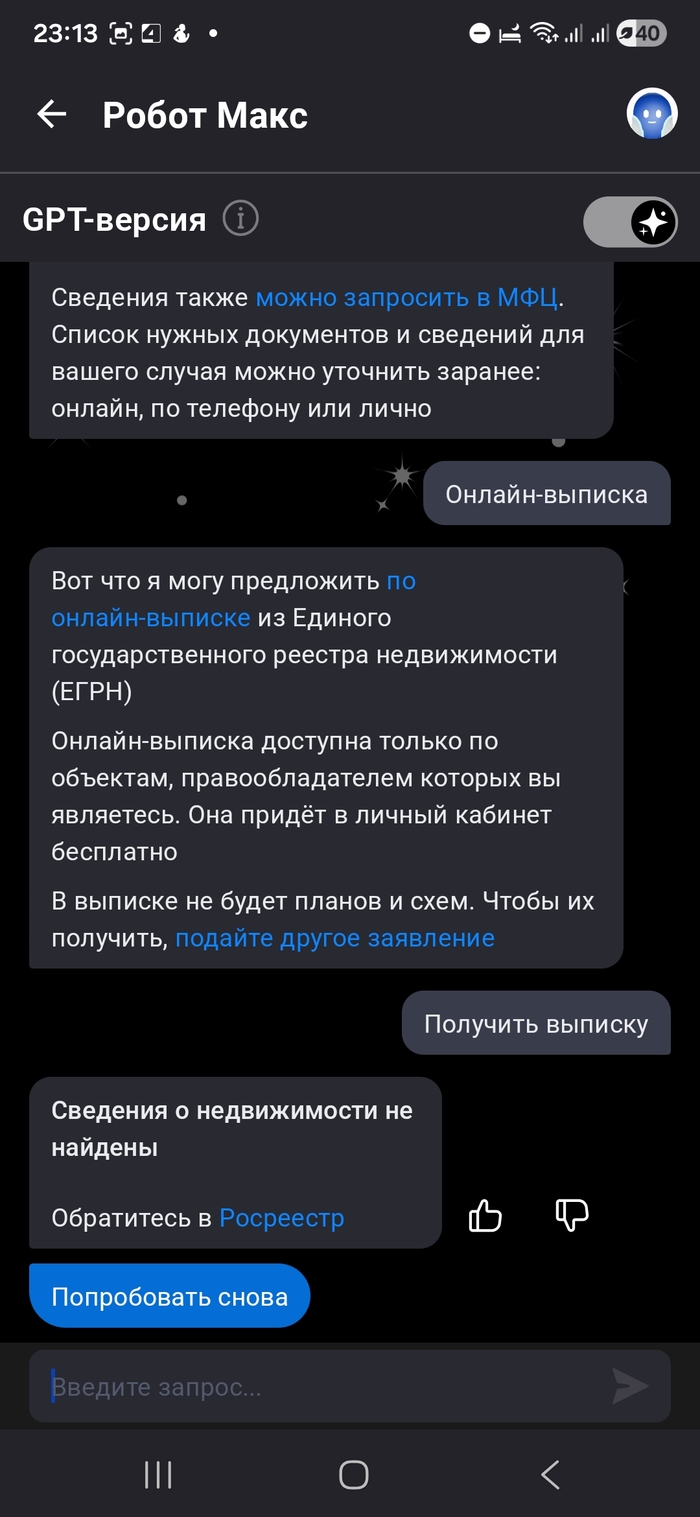Viewport: 700px width, 1517px height.
Task: Send the message with the arrow icon
Action: point(630,1387)
